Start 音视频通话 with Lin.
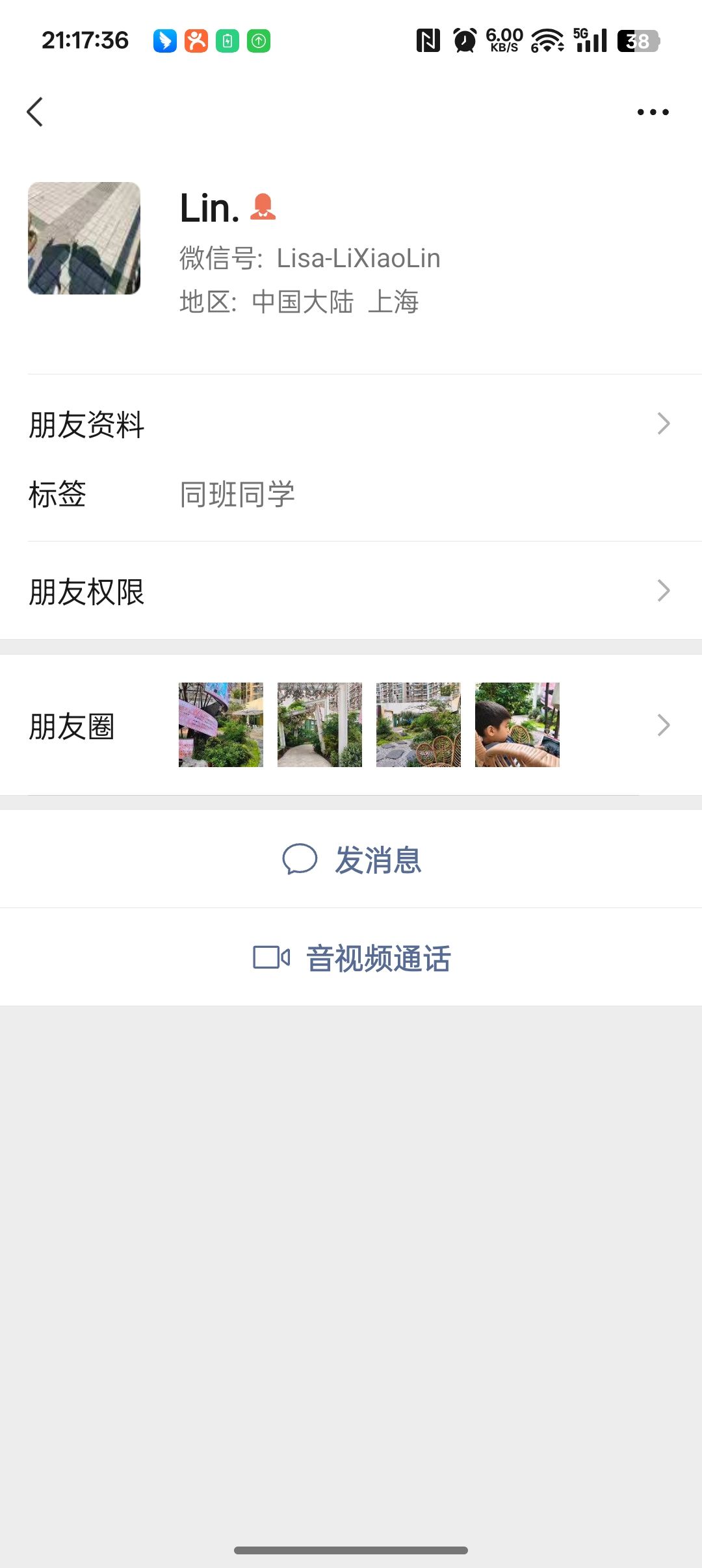702x1568 pixels. tap(352, 958)
